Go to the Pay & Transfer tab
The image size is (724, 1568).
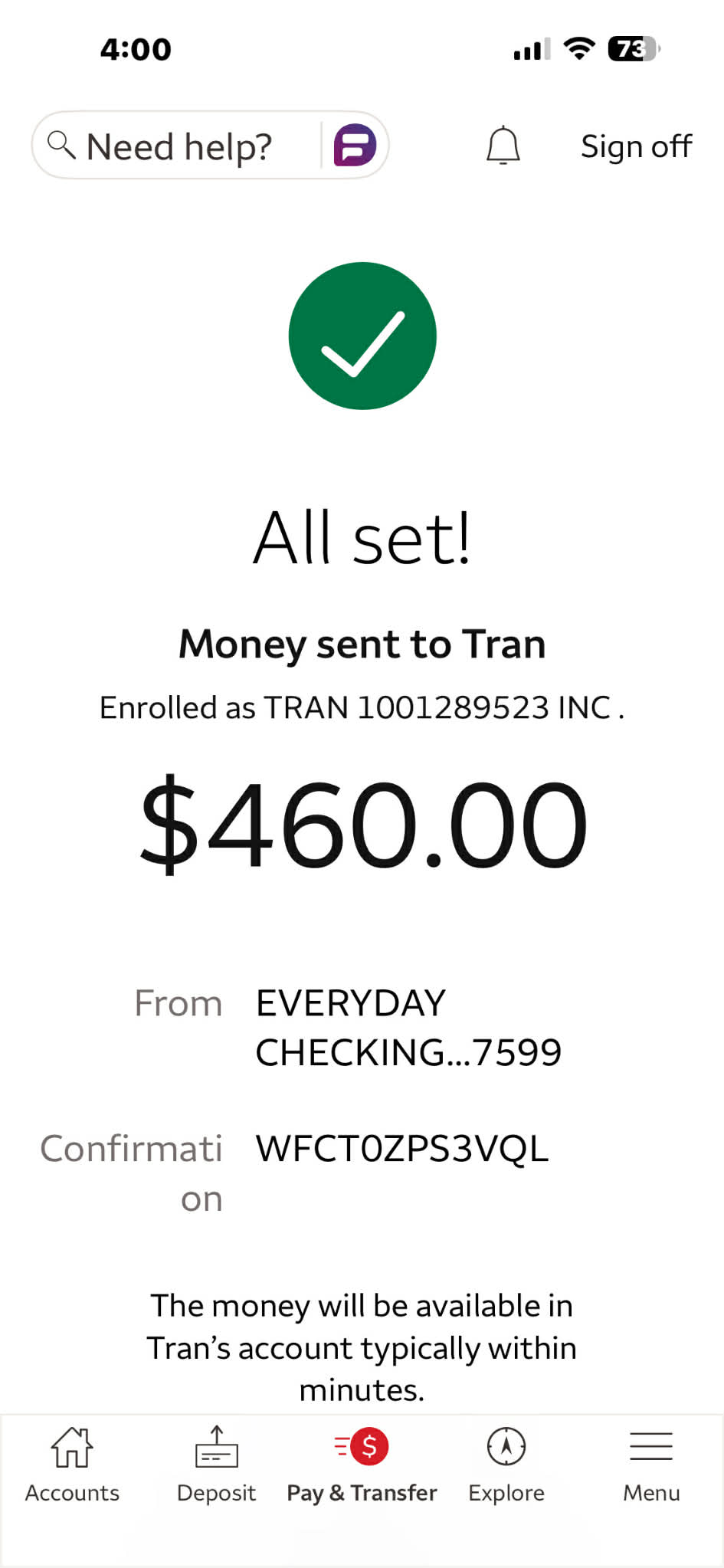point(362,1465)
